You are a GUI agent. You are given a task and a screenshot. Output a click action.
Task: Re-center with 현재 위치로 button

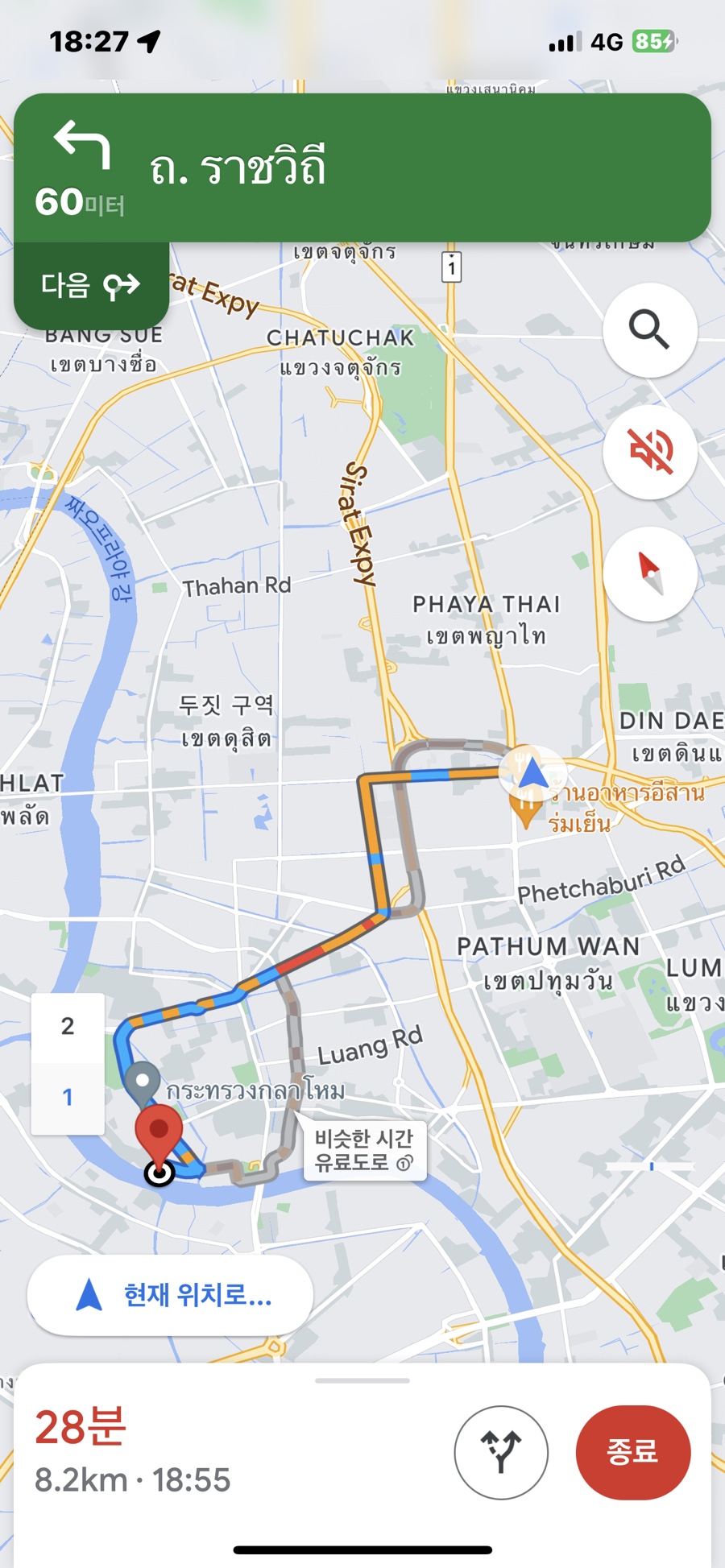[170, 1295]
